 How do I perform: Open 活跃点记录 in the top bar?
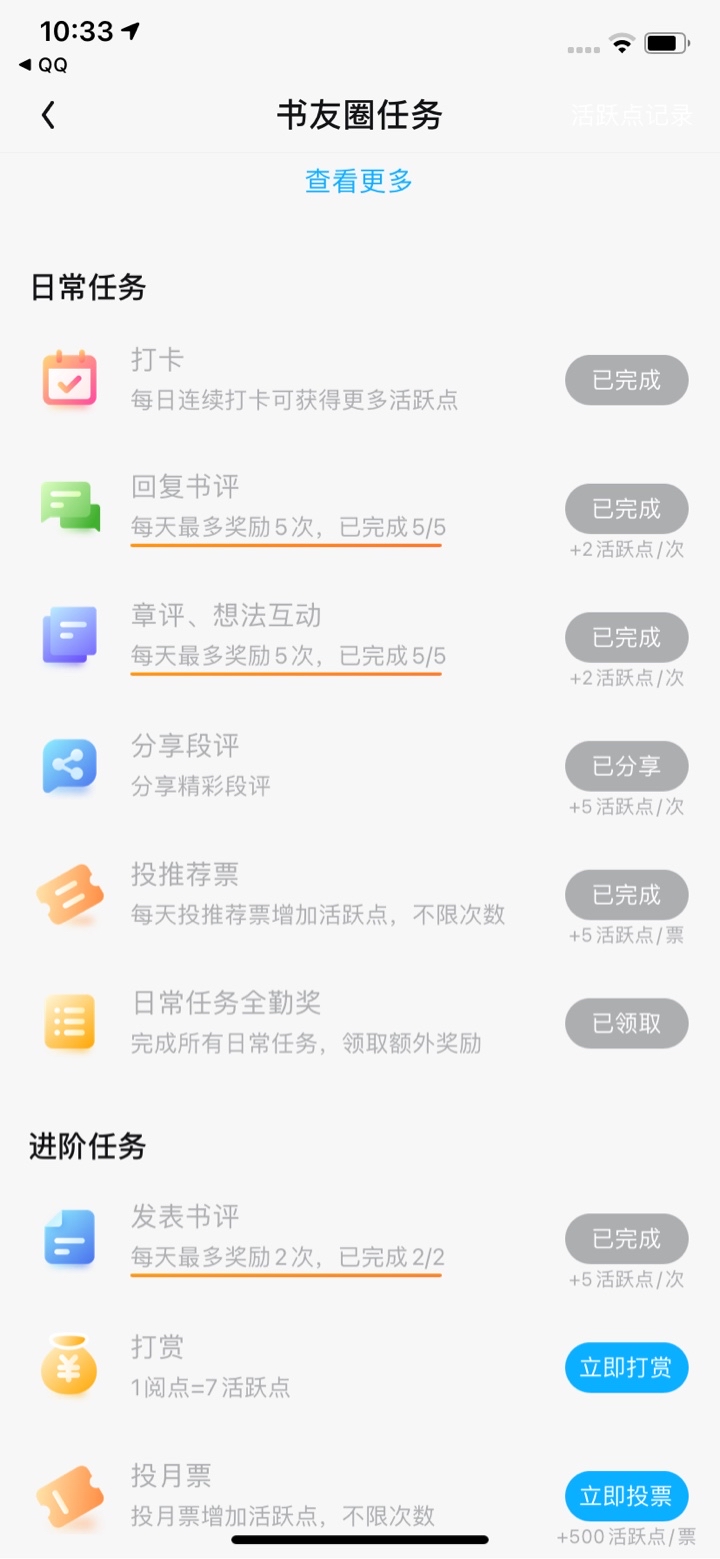[631, 115]
